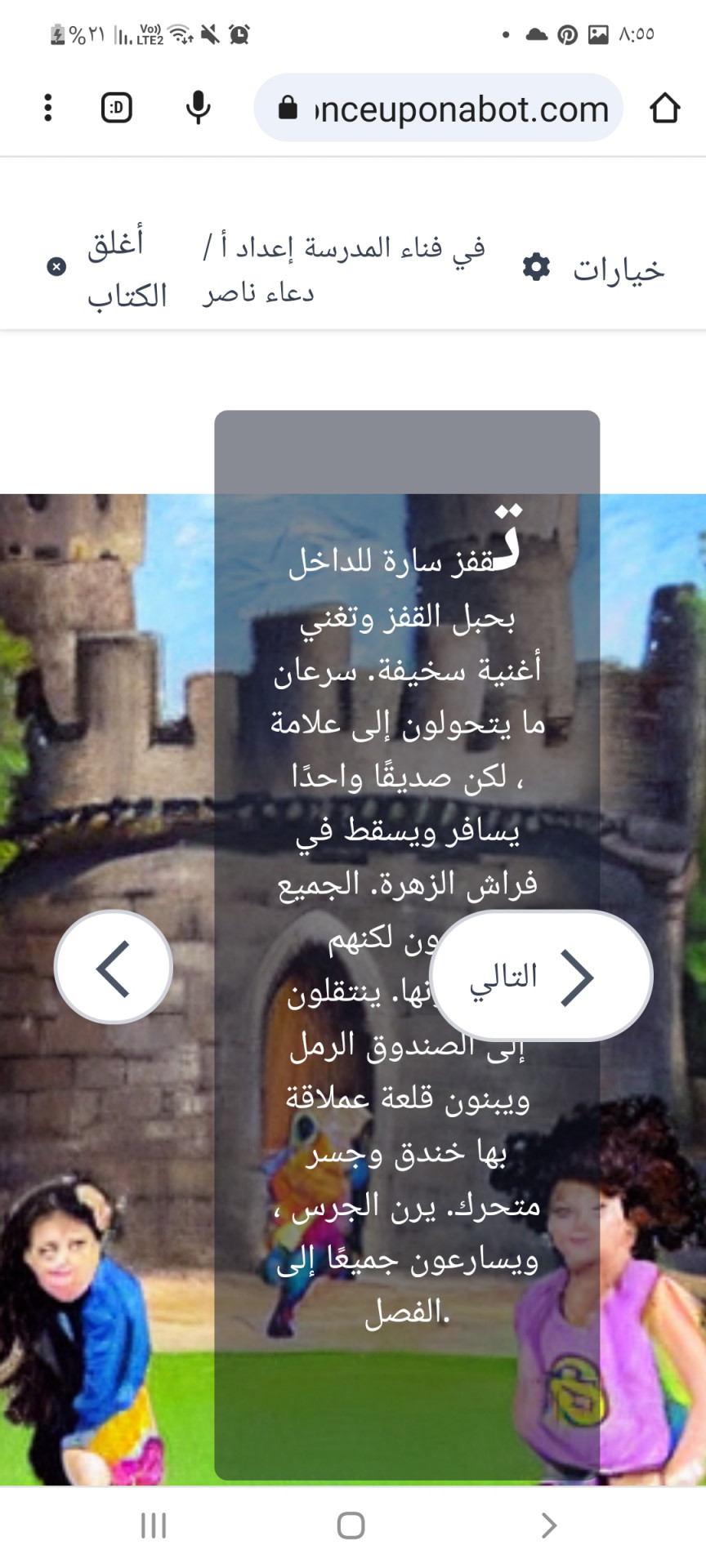
Task: Open the options (خيارات) settings
Action: (x=594, y=269)
